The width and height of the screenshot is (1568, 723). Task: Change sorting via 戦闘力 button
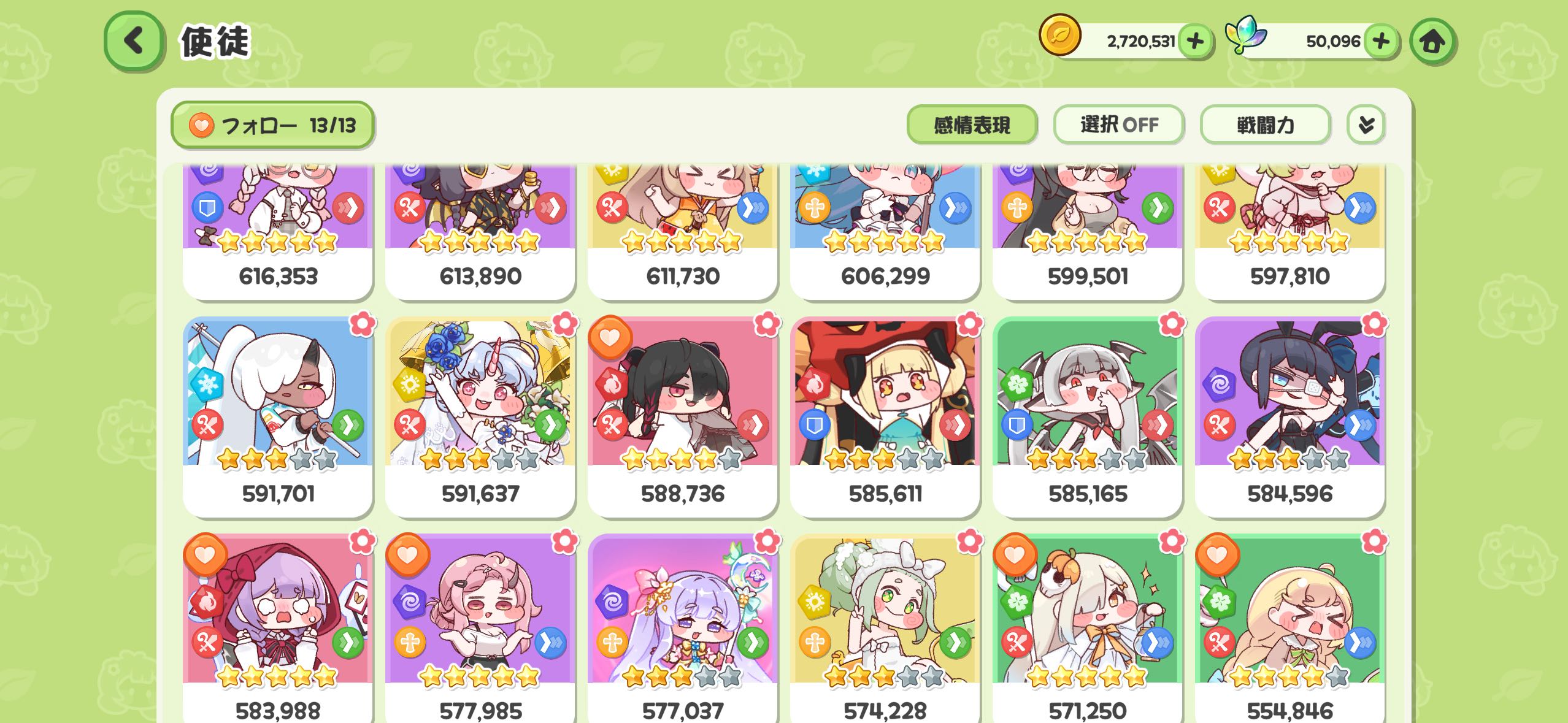[x=1265, y=125]
